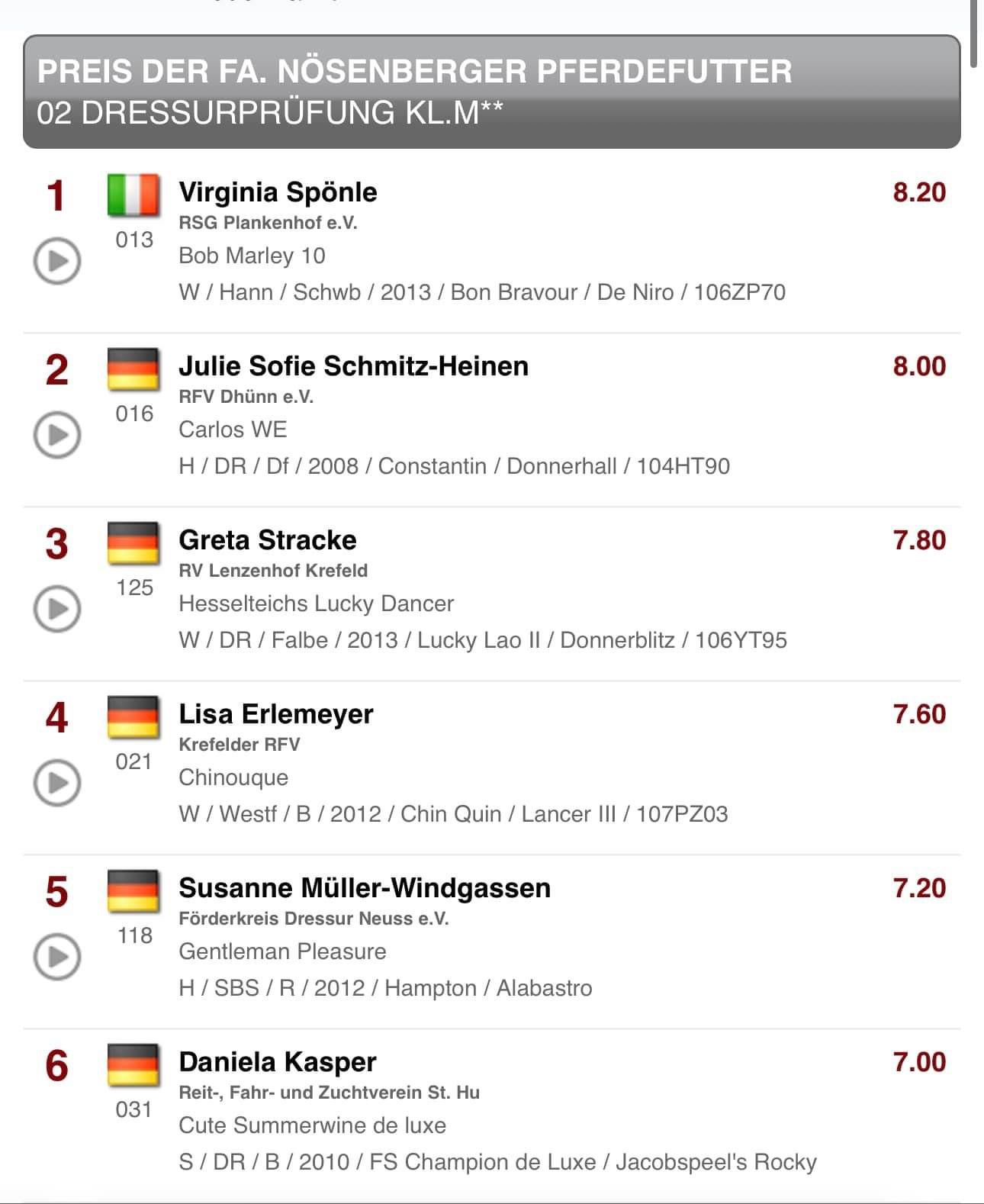This screenshot has height=1204, width=984.
Task: Open Julie Sofie Schmitz-Heinen's result entry
Action: (x=353, y=366)
